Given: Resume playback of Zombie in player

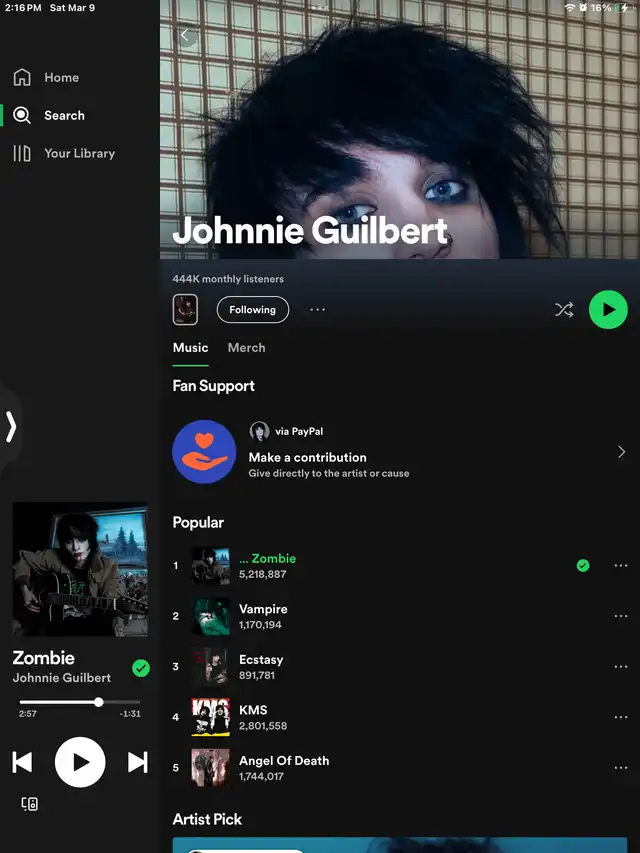Looking at the screenshot, I should tap(80, 763).
